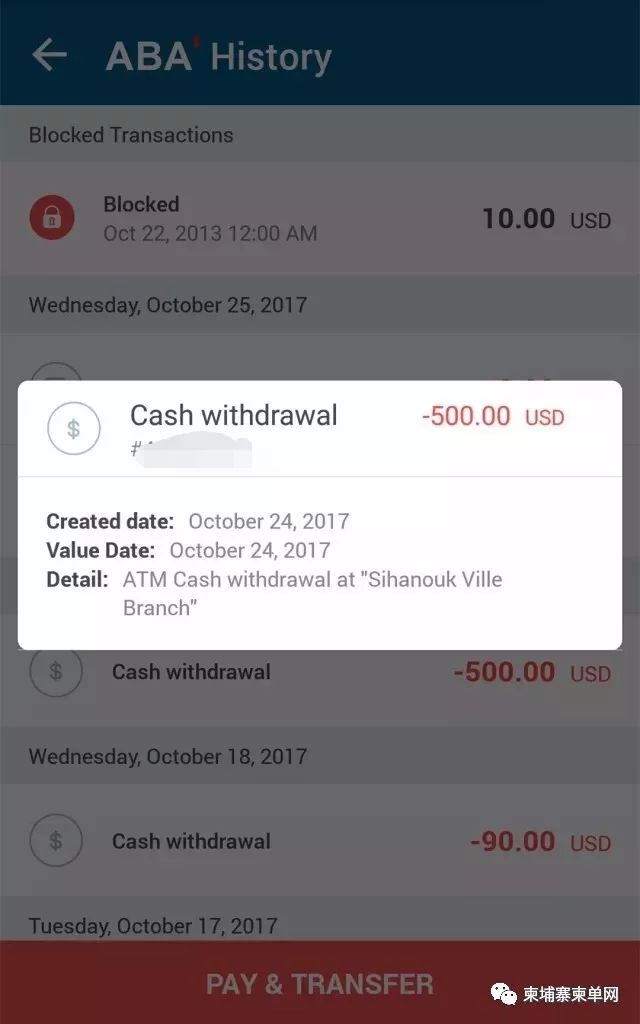Tap the PAY & TRANSFER button
Viewport: 640px width, 1024px height.
click(320, 984)
